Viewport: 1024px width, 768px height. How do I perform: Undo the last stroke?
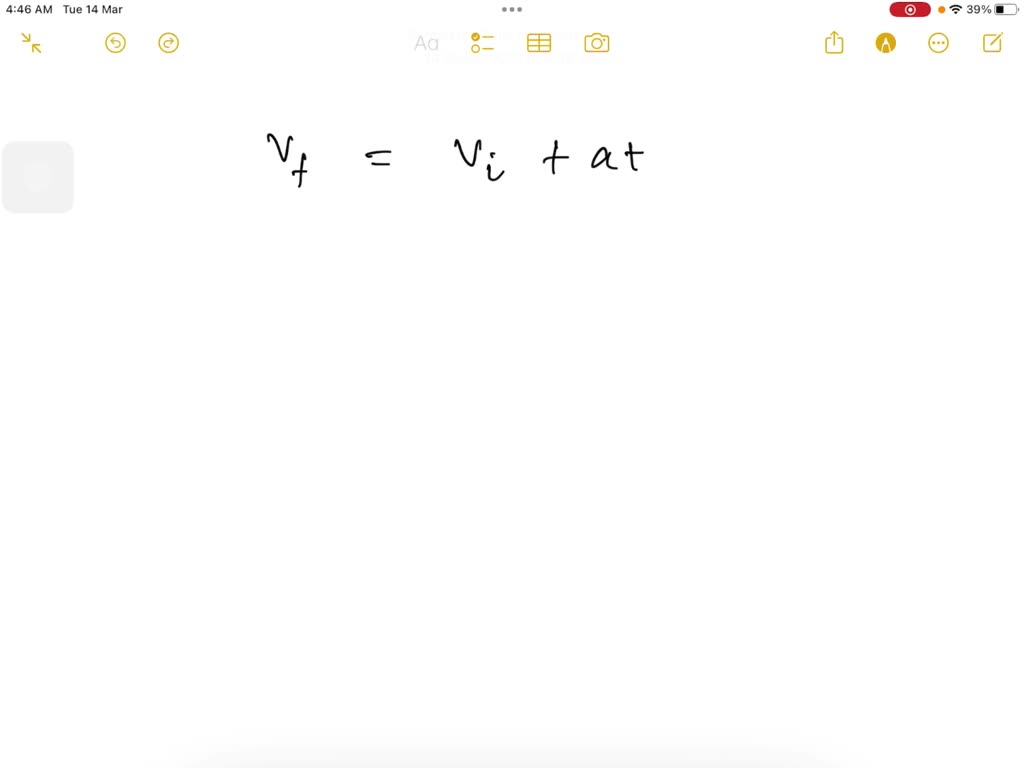[116, 43]
